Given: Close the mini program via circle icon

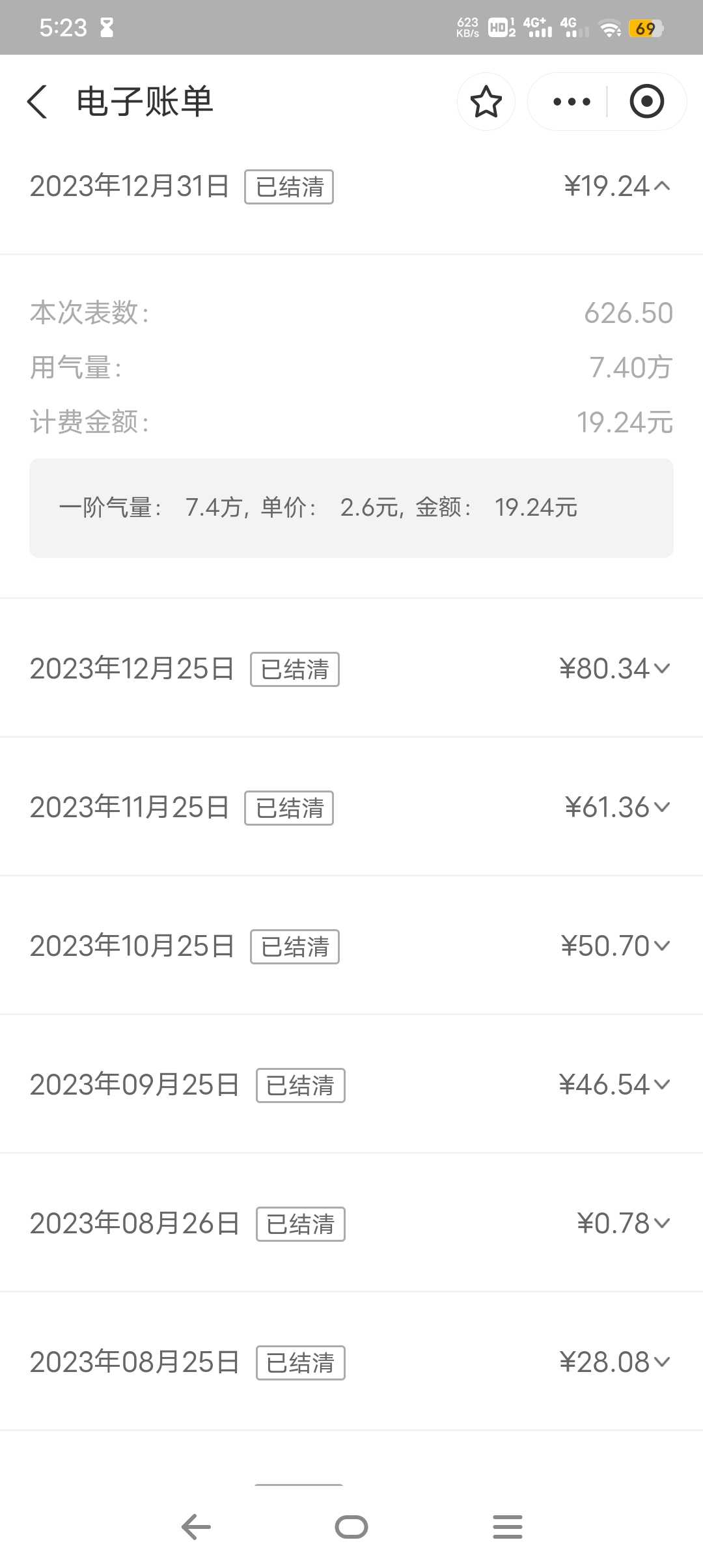Looking at the screenshot, I should pyautogui.click(x=646, y=102).
